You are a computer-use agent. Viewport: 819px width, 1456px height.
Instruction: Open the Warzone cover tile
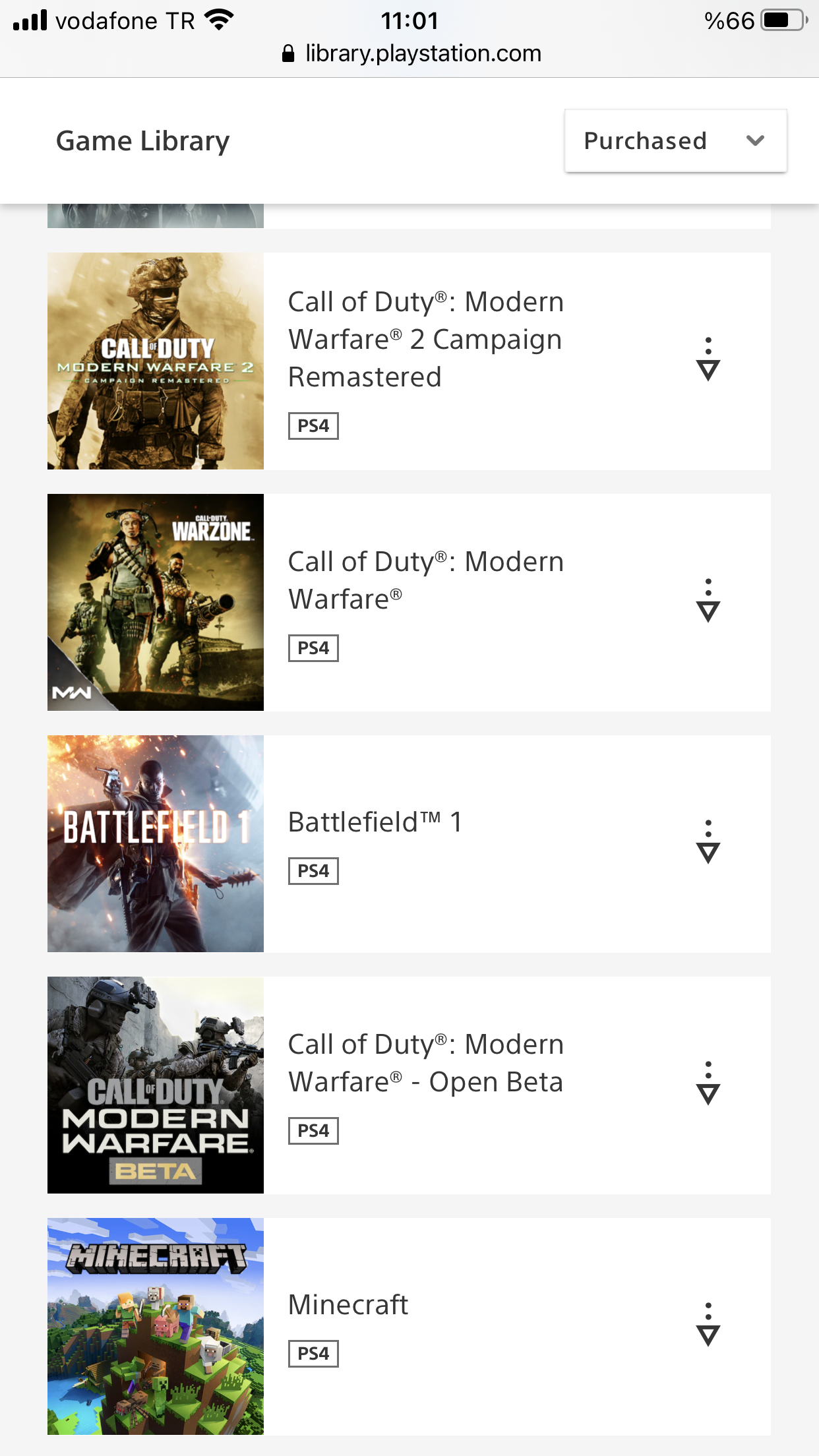(x=156, y=602)
